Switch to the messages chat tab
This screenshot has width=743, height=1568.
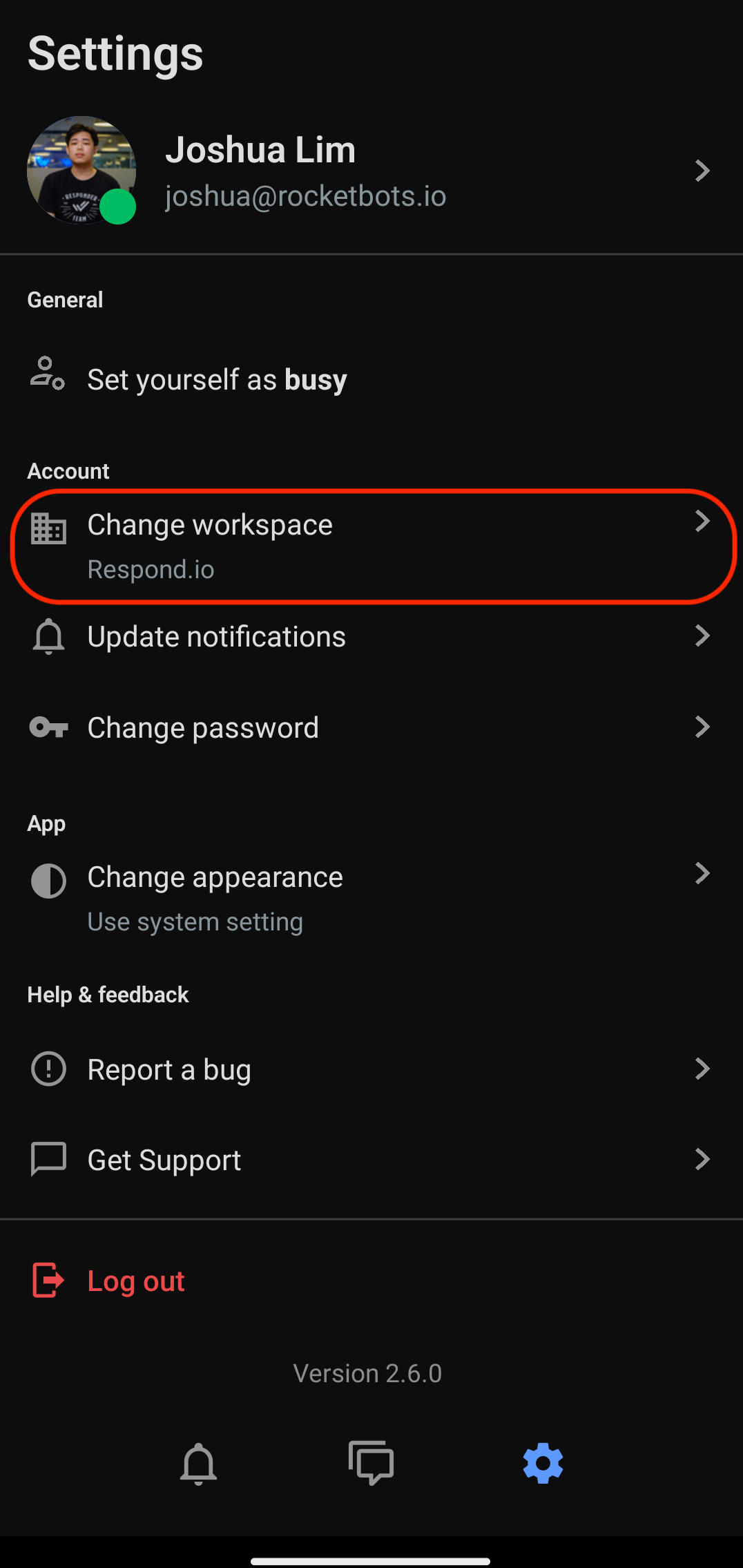pyautogui.click(x=371, y=1463)
